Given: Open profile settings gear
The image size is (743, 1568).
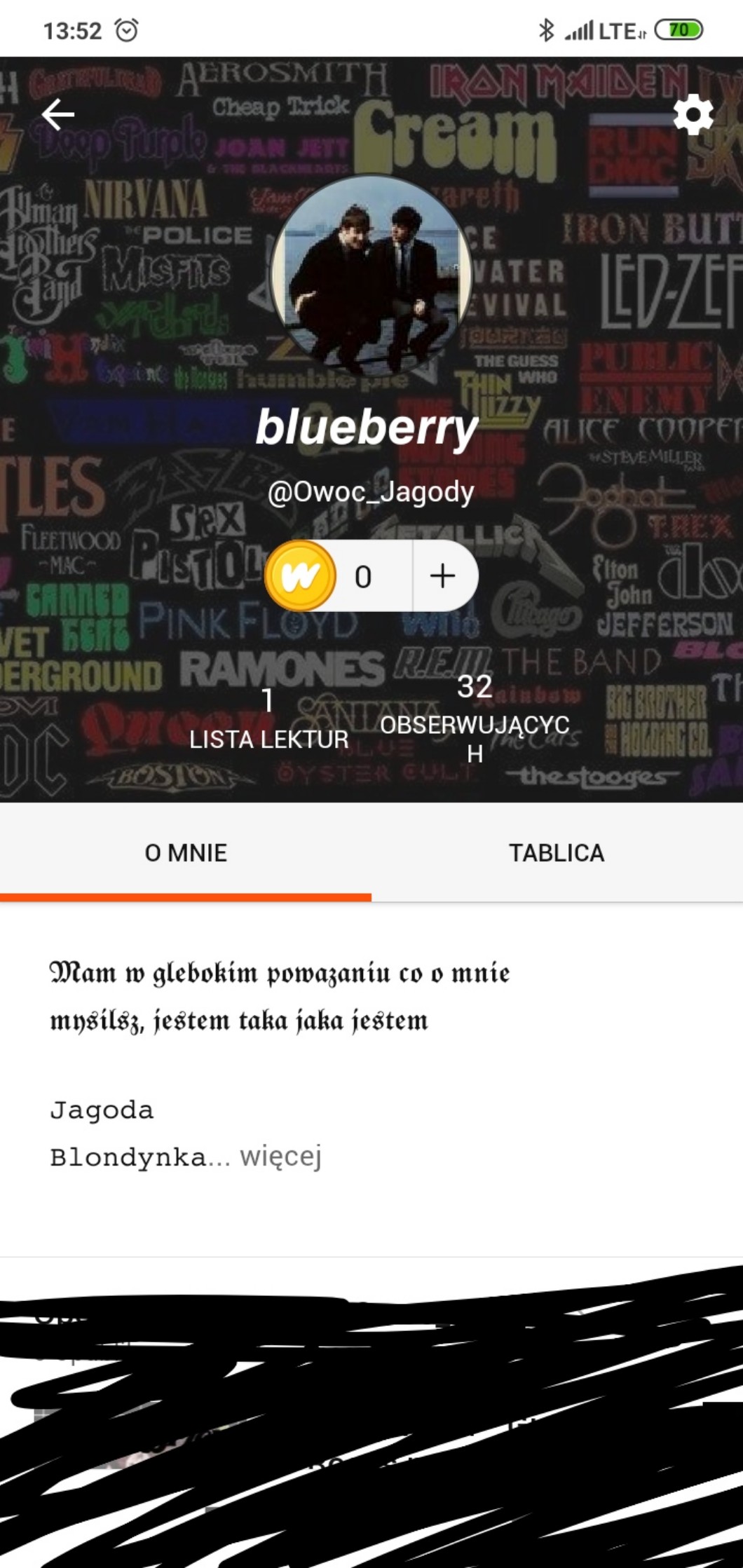Looking at the screenshot, I should [x=693, y=115].
